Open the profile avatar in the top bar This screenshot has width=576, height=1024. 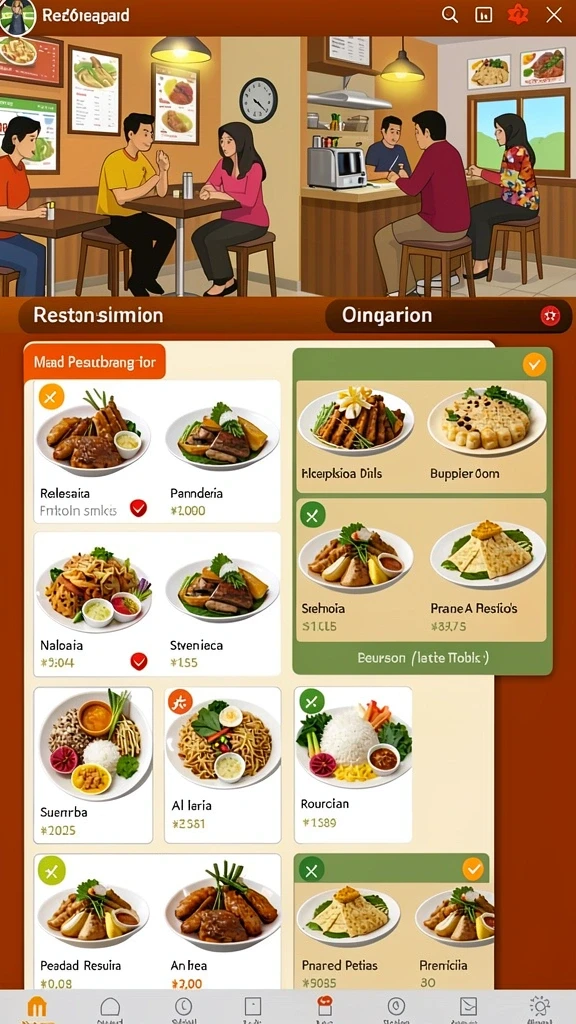tap(18, 16)
